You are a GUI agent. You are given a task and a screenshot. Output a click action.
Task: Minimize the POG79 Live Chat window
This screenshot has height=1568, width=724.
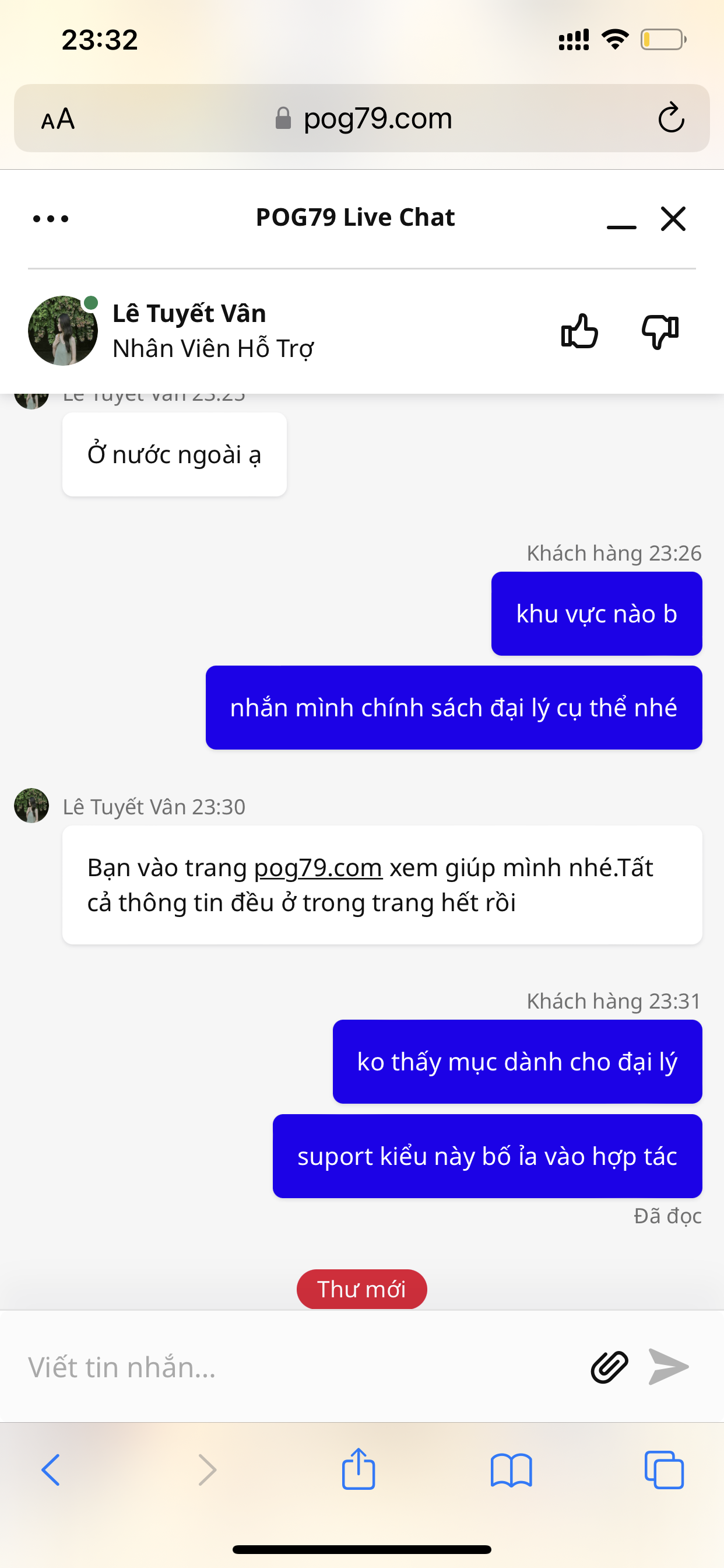click(x=621, y=222)
